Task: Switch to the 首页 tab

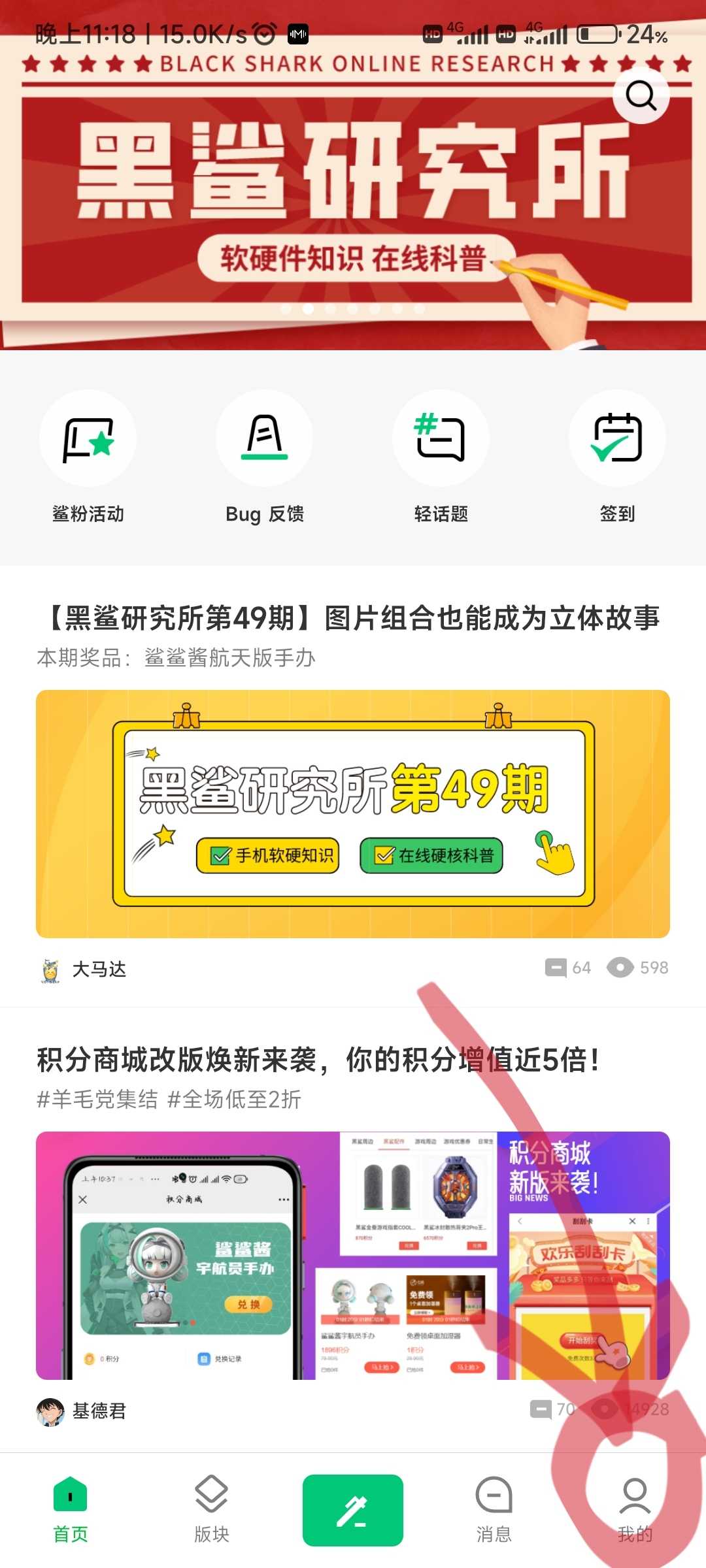Action: (71, 1509)
